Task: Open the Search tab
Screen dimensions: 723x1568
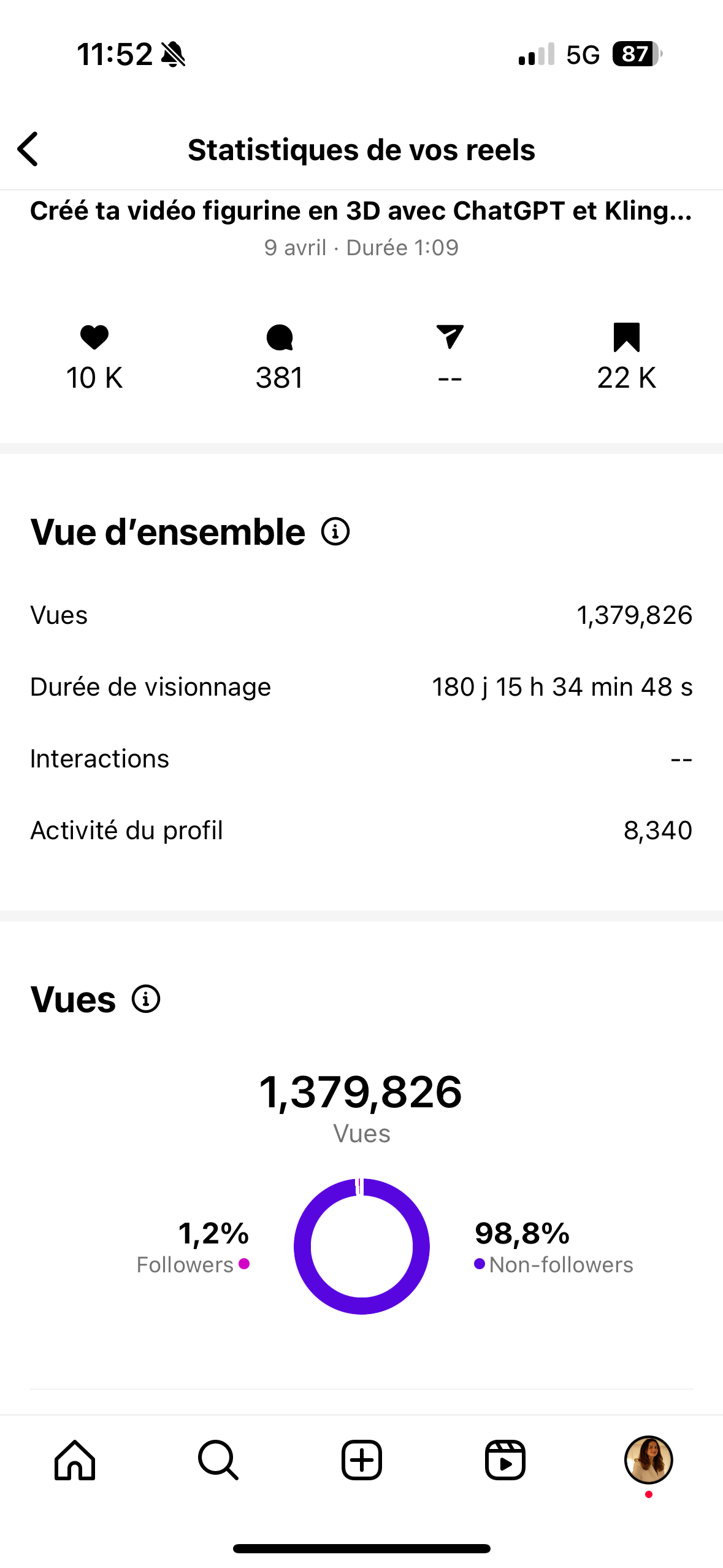Action: point(218,1460)
